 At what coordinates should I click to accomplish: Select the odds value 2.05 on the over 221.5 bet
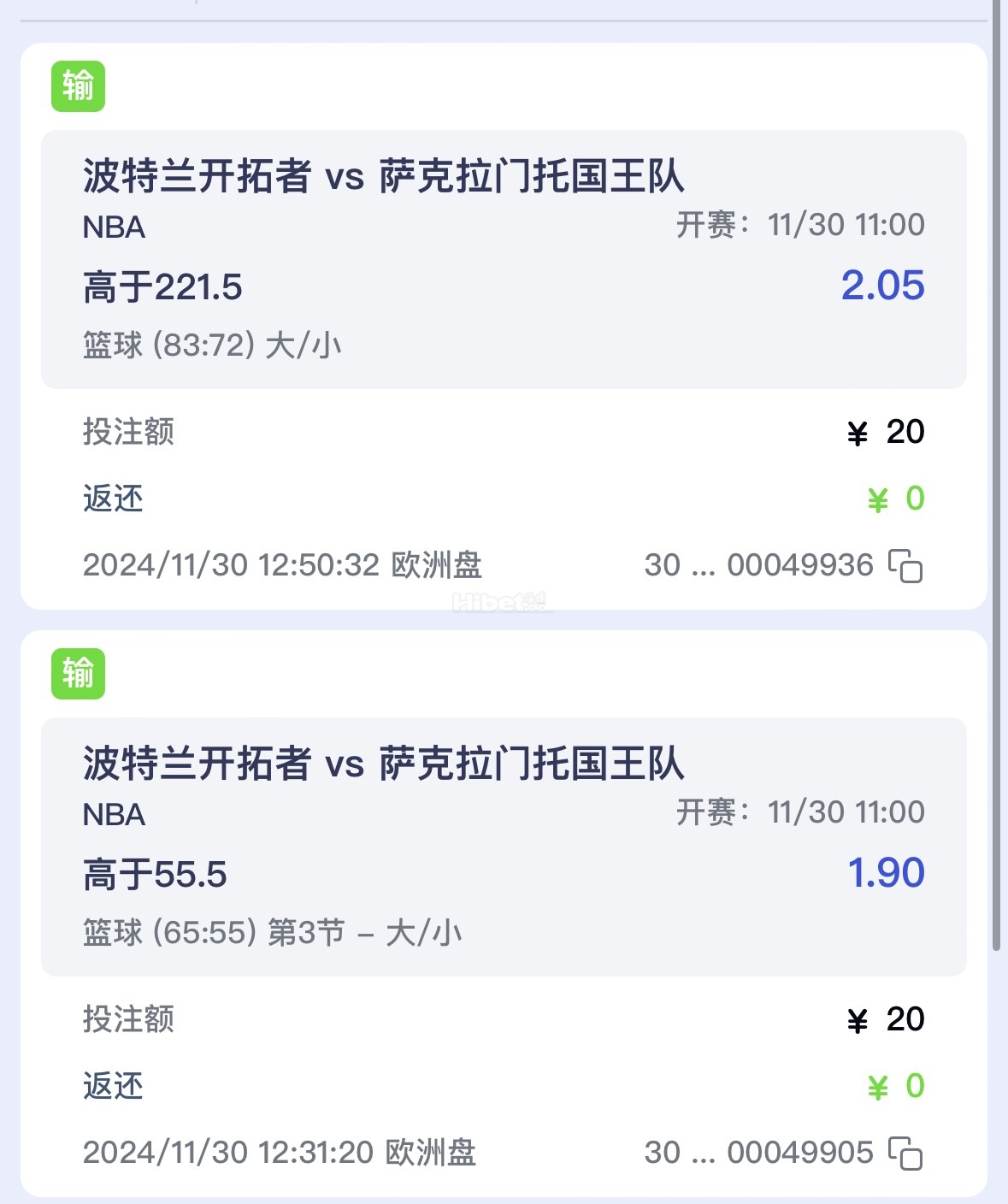click(883, 286)
